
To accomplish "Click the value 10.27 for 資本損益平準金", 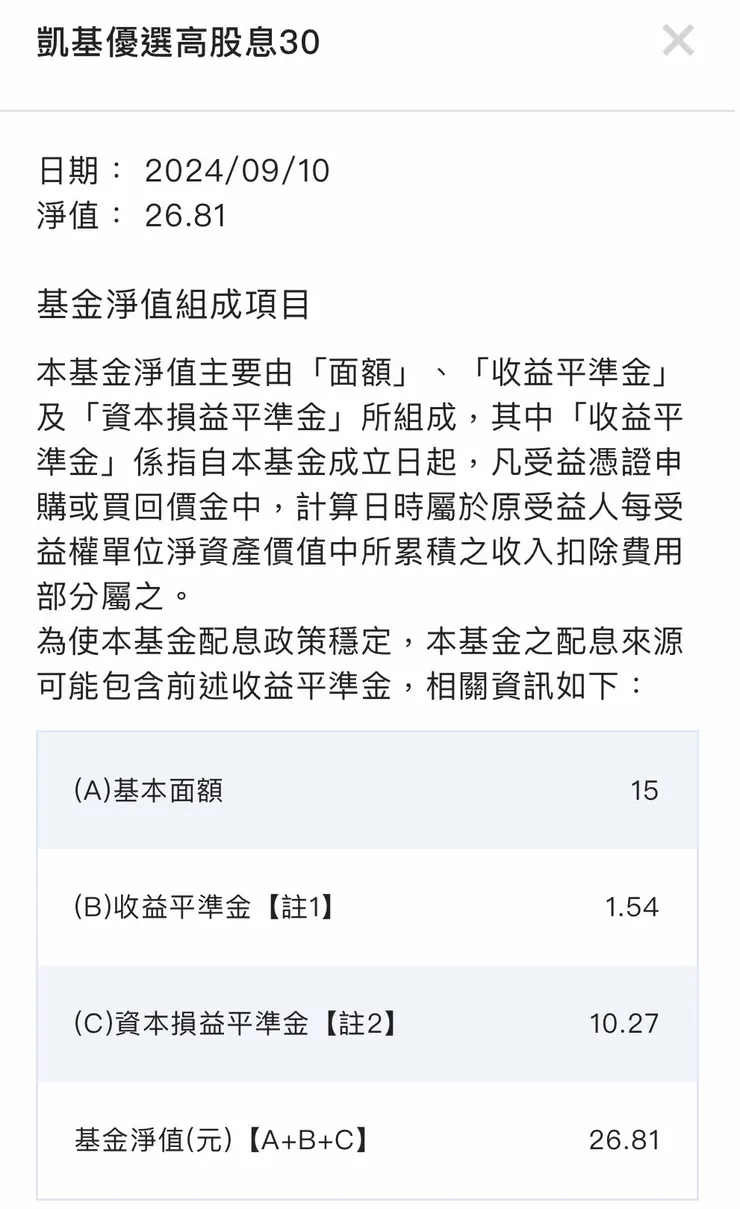I will (625, 1022).
